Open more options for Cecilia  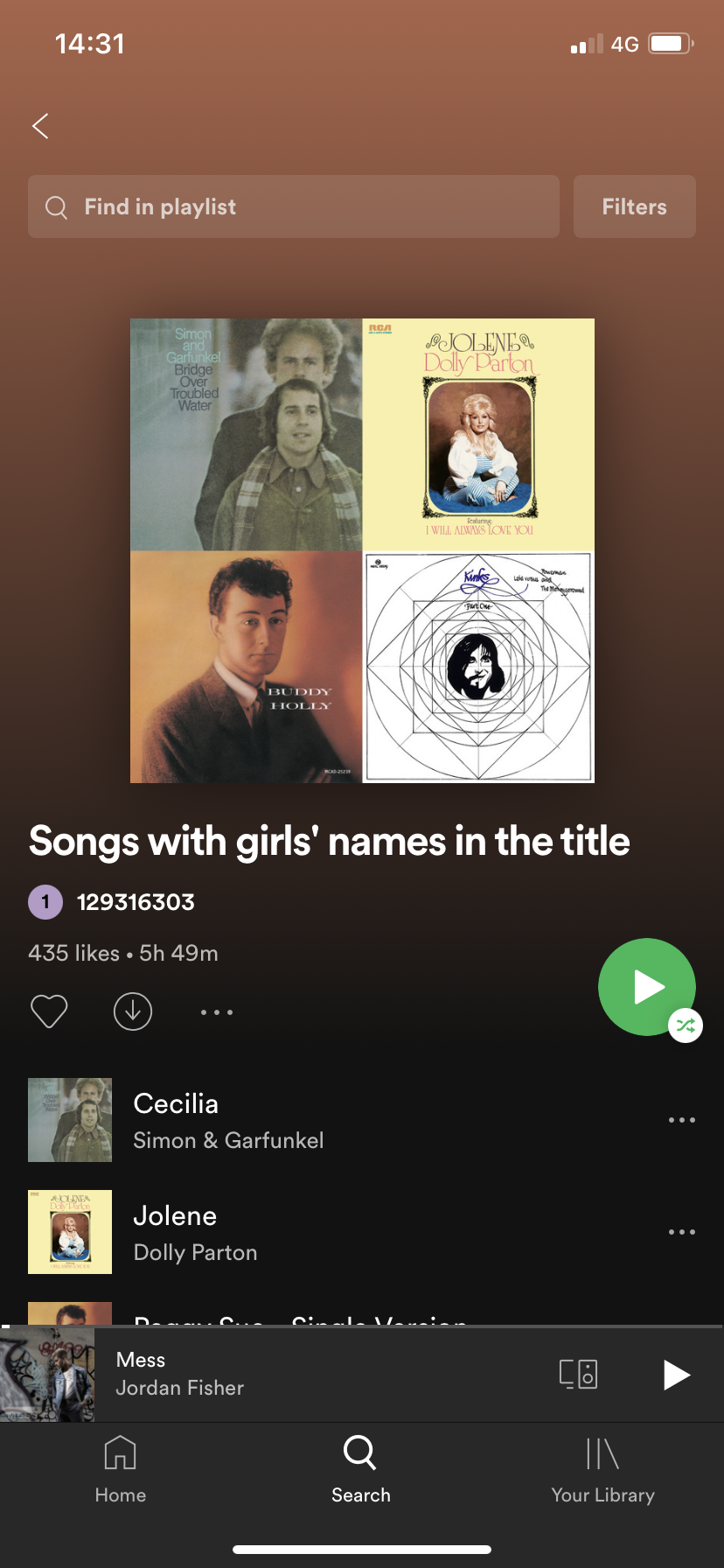coord(682,1120)
